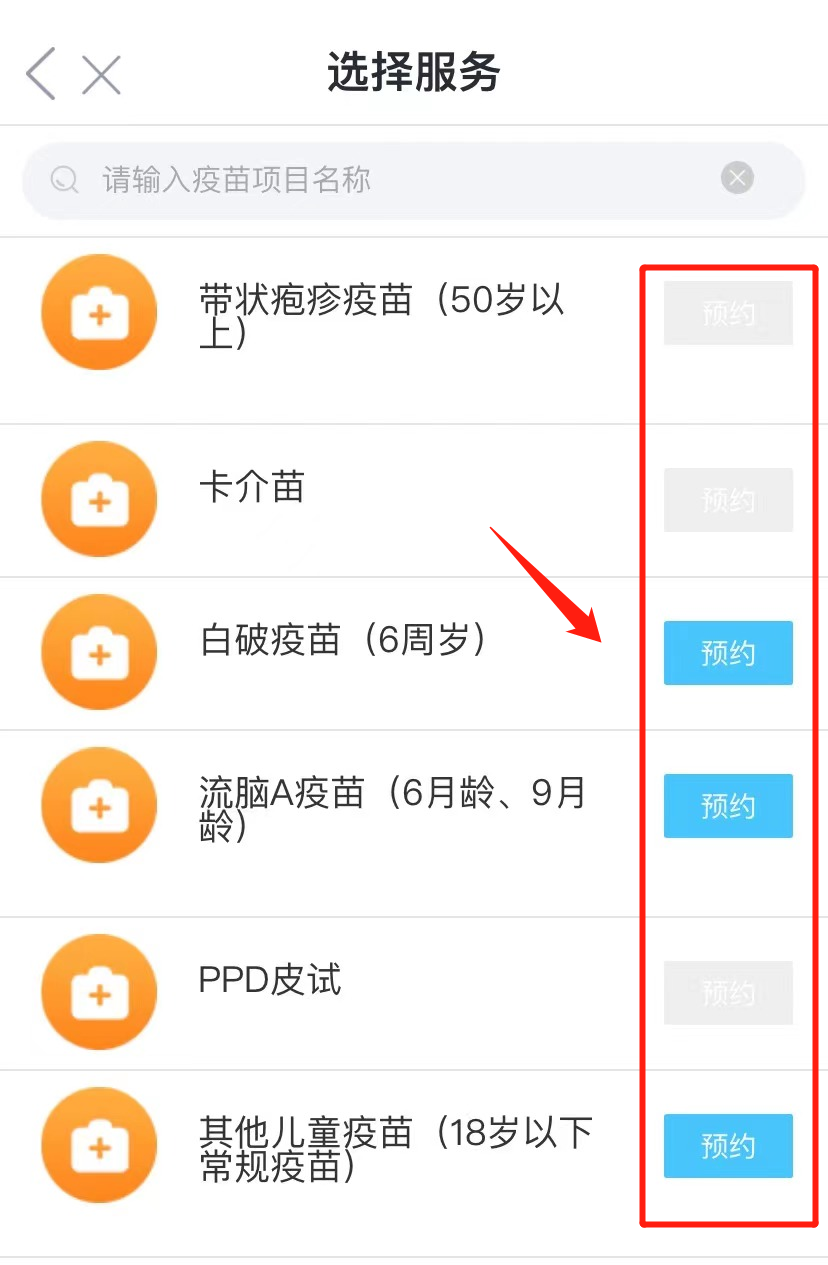Viewport: 828px width, 1265px height.
Task: Tap the greyed 预约 button for 卡介苗
Action: point(728,500)
